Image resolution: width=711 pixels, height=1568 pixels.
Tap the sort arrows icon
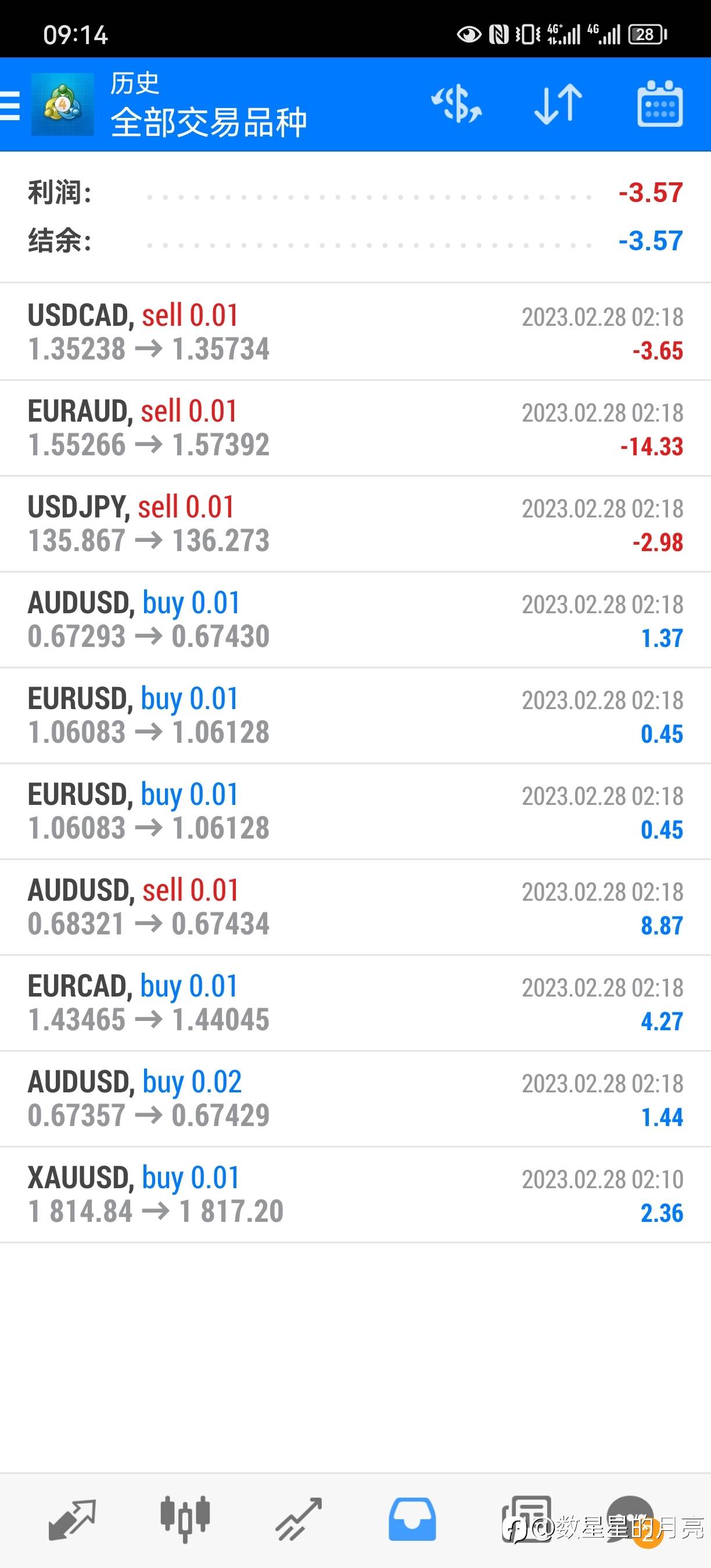coord(558,104)
